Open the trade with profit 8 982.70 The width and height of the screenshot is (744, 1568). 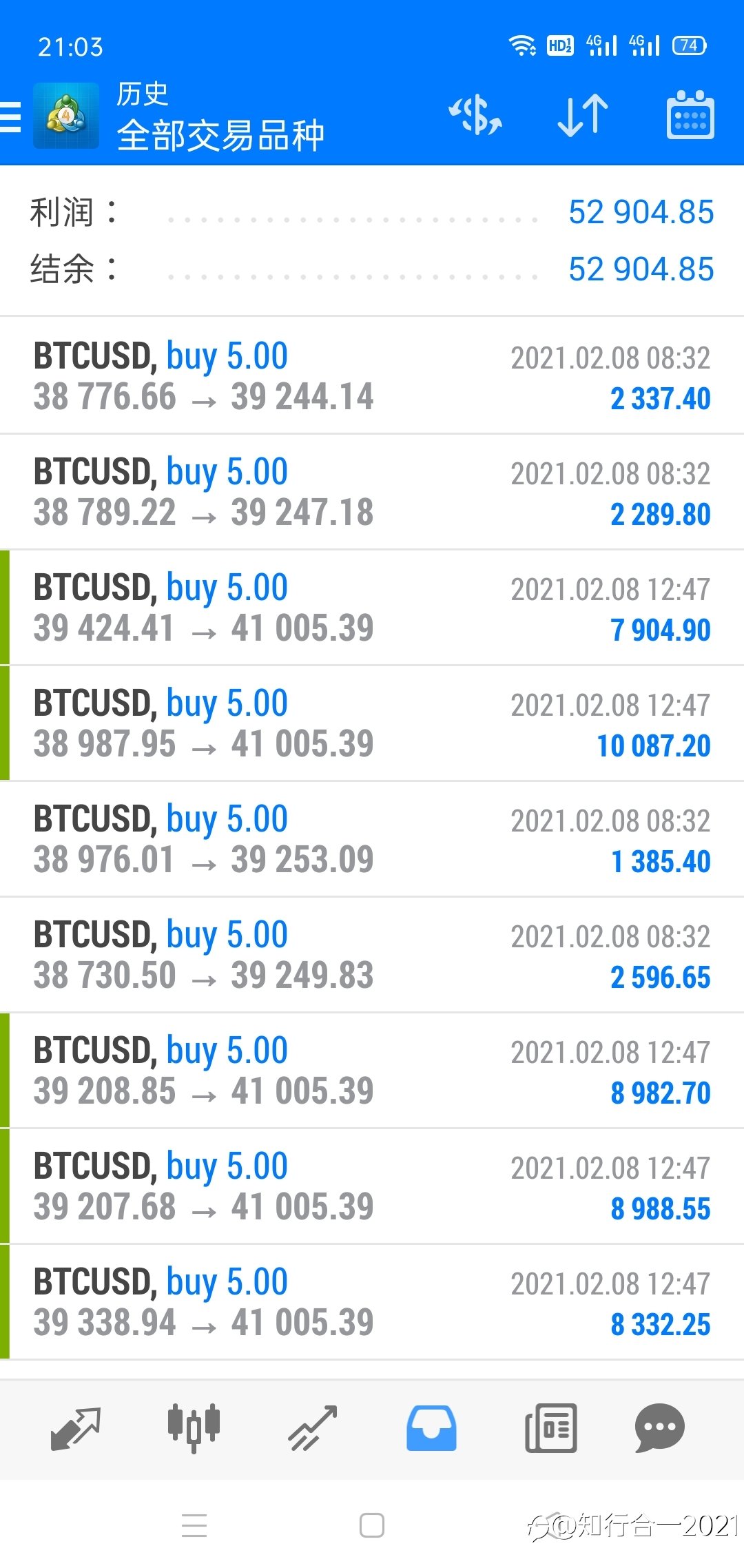tap(372, 1071)
